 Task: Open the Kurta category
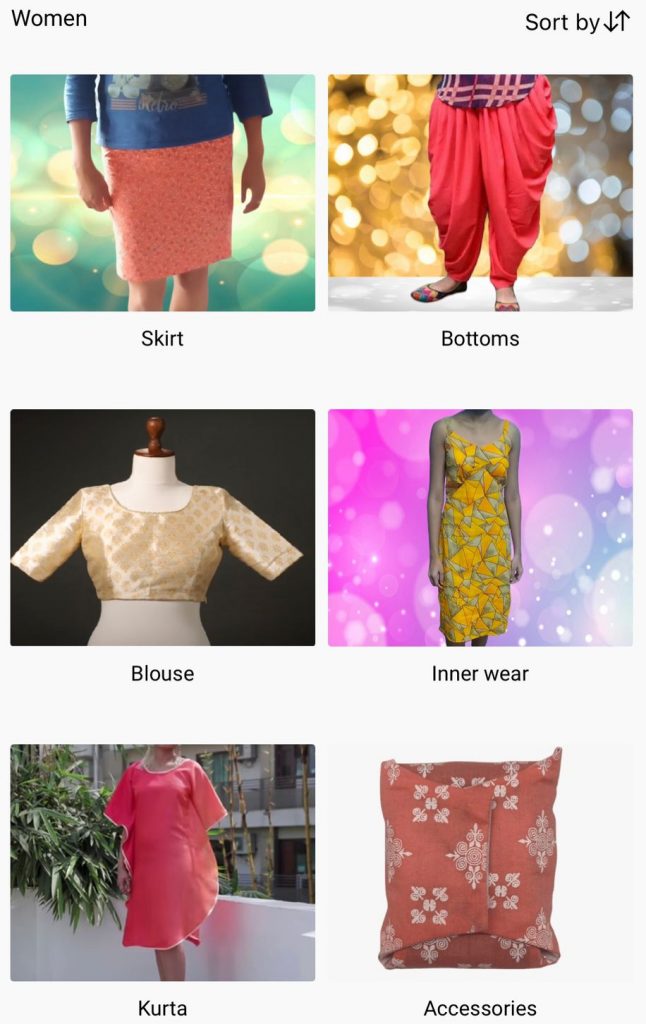162,862
